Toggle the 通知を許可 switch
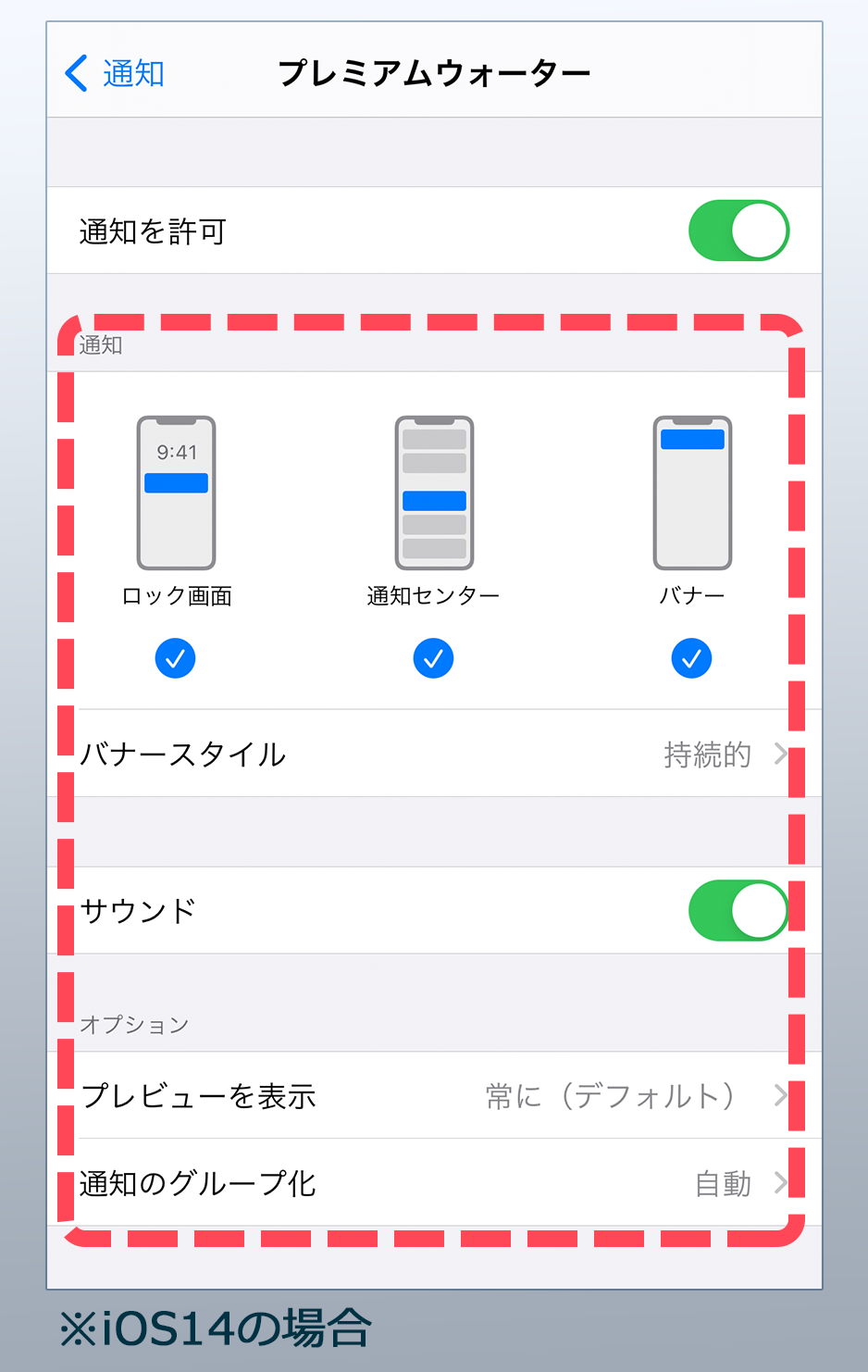This screenshot has width=868, height=1372. click(738, 231)
